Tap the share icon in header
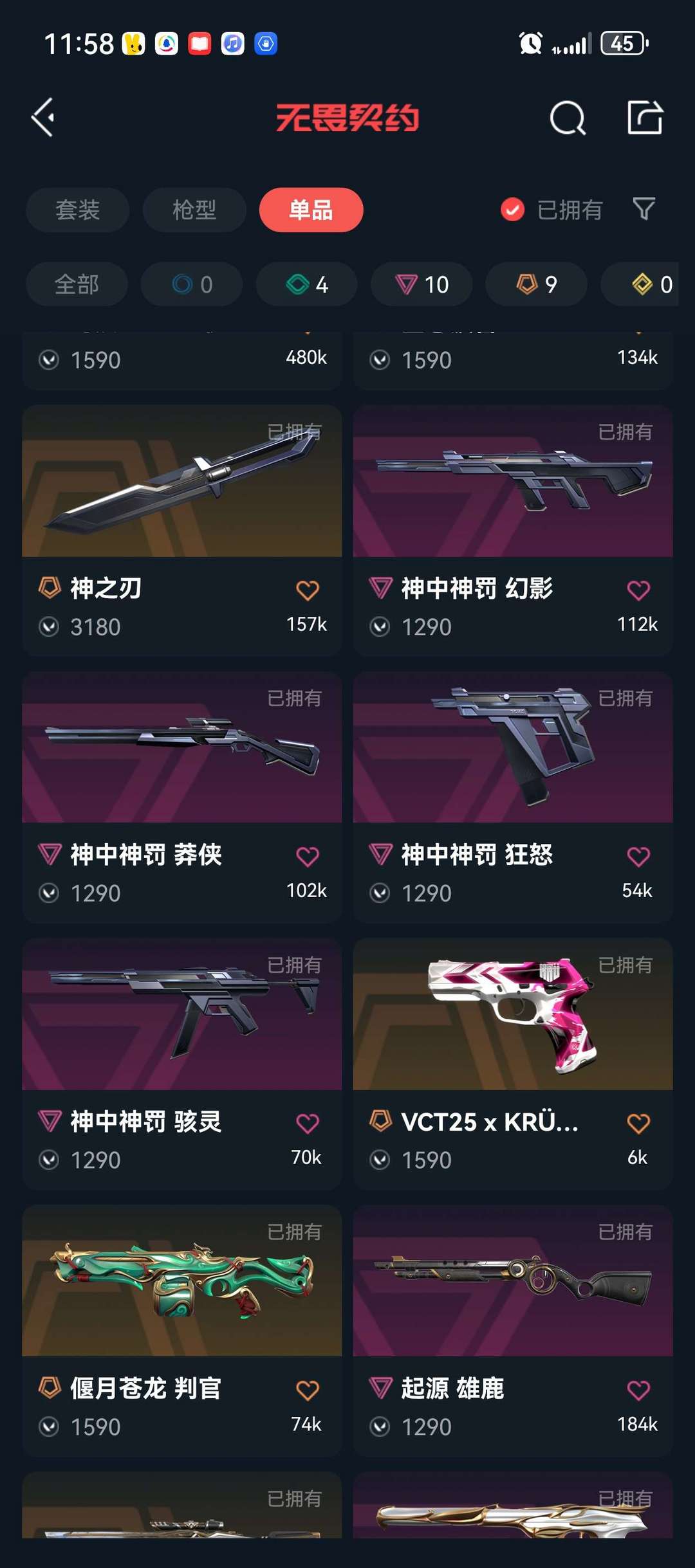Image resolution: width=695 pixels, height=1568 pixels. [645, 118]
